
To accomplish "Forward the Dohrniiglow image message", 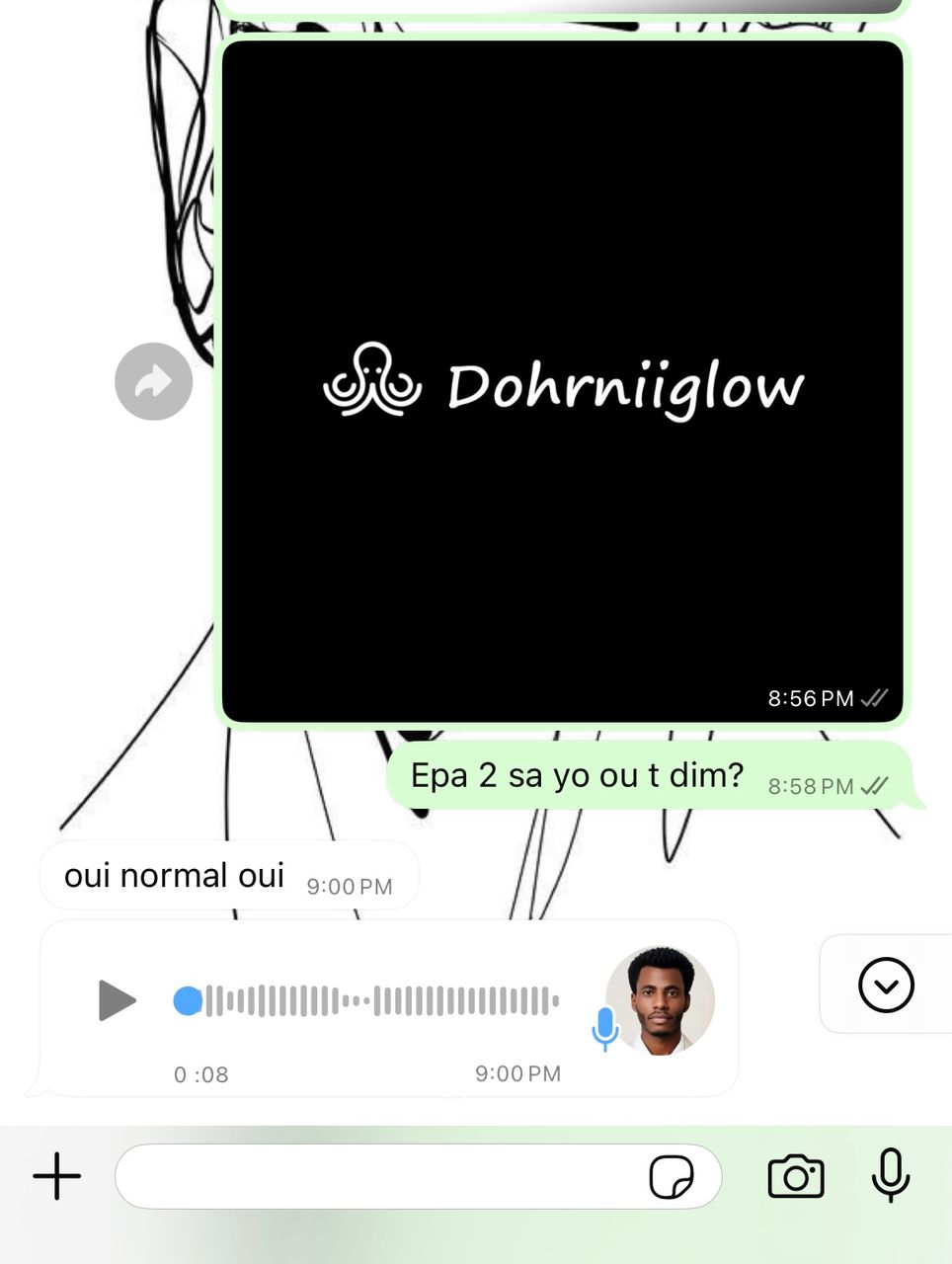I will [x=153, y=381].
